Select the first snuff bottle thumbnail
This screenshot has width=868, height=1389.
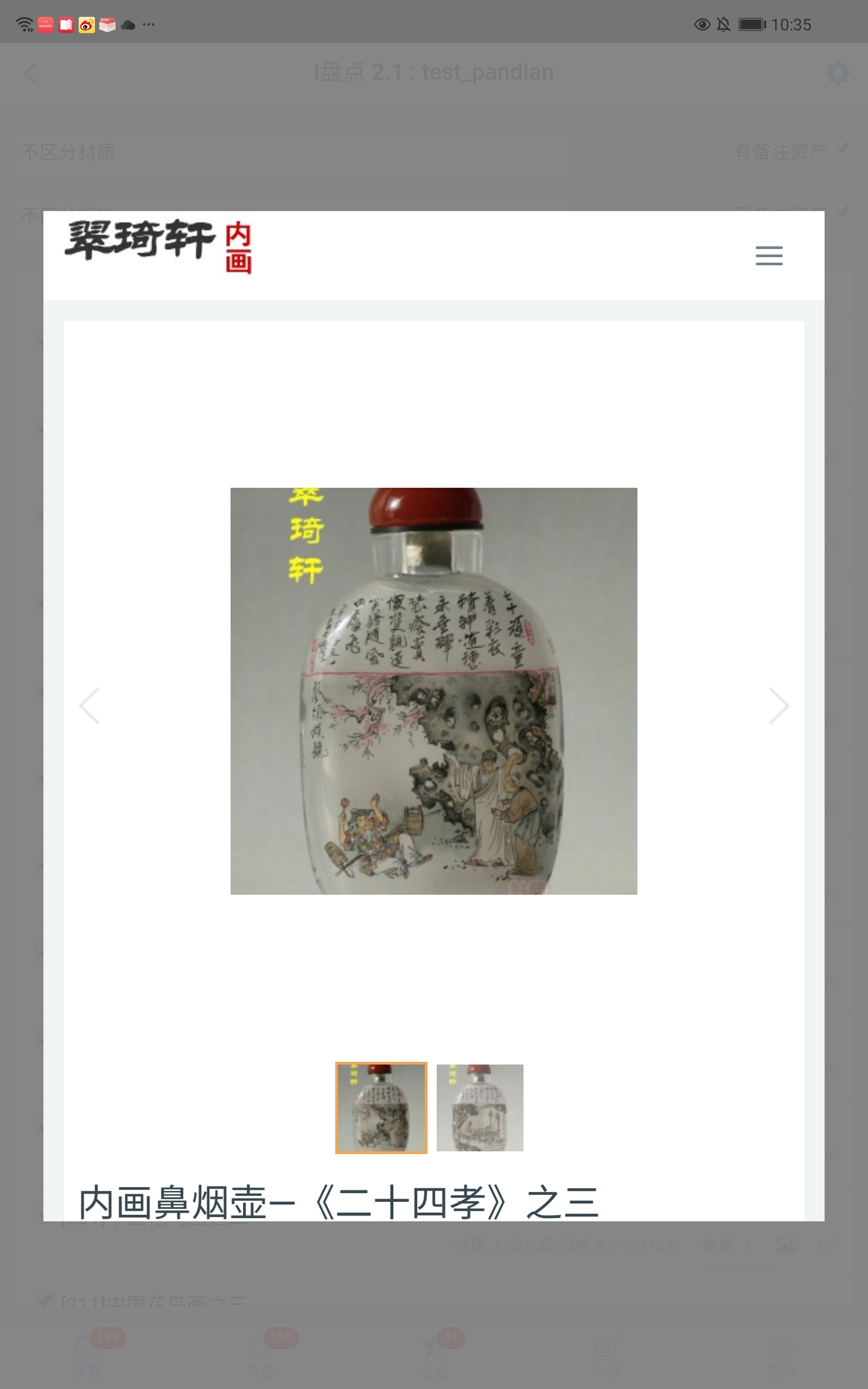(381, 1107)
